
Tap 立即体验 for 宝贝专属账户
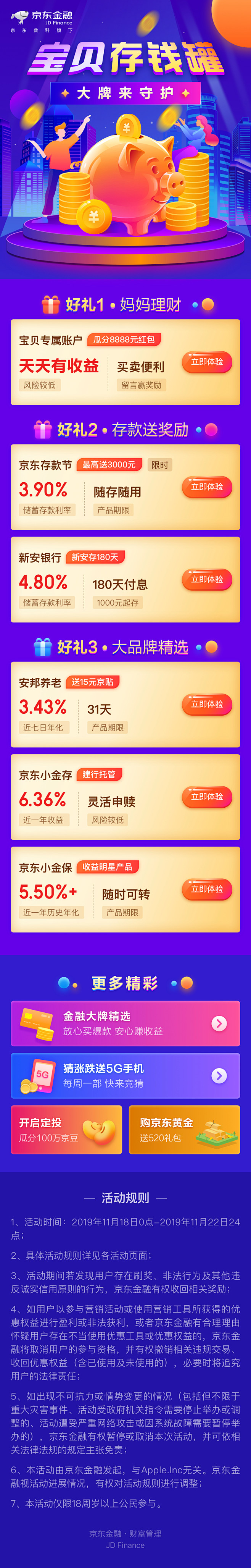tap(207, 362)
